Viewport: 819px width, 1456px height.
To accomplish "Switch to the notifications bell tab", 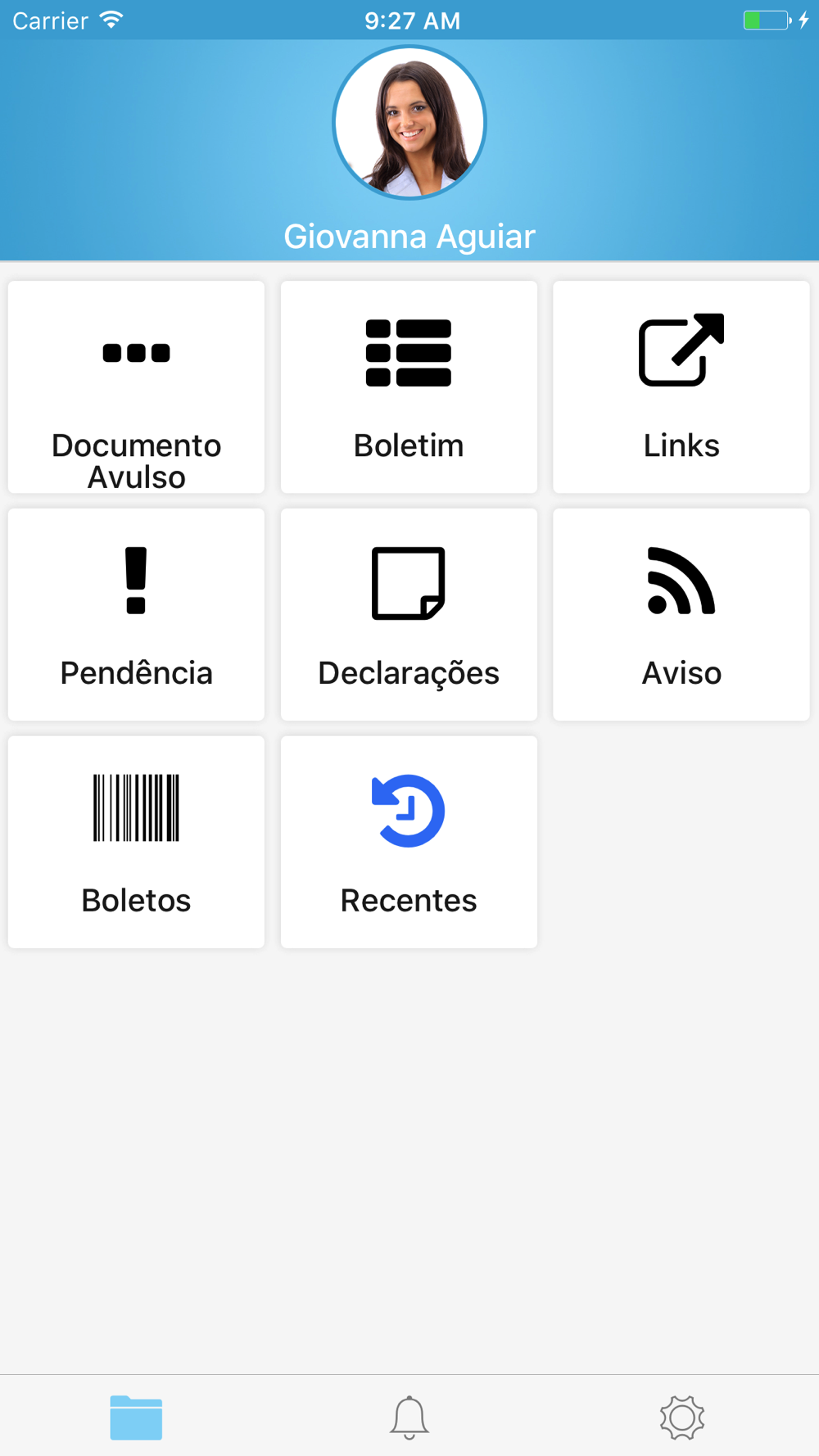I will [x=409, y=1418].
